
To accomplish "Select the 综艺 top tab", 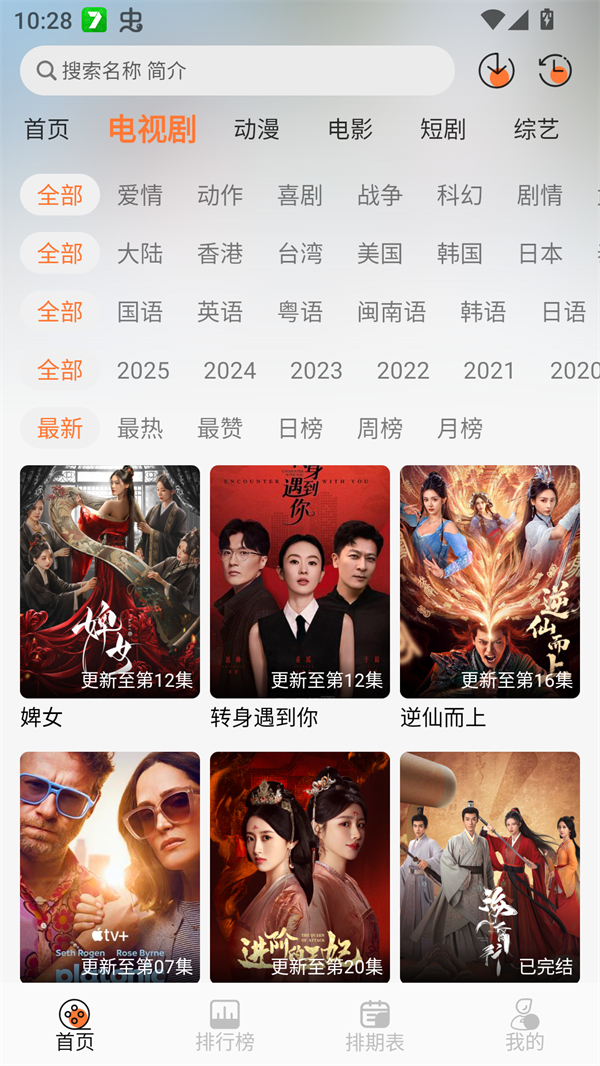I will point(536,129).
